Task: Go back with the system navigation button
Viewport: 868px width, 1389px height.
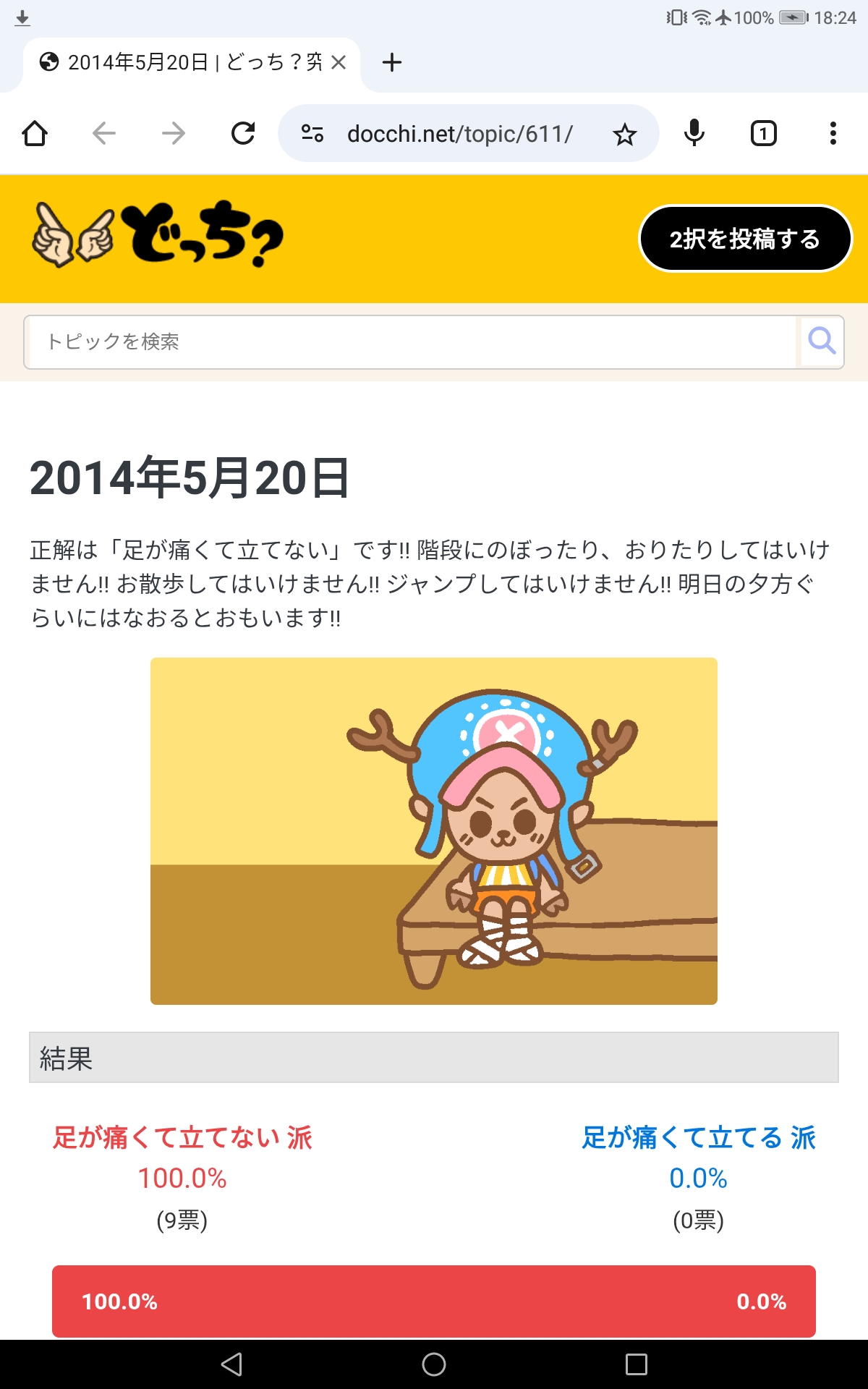Action: pos(231,1364)
